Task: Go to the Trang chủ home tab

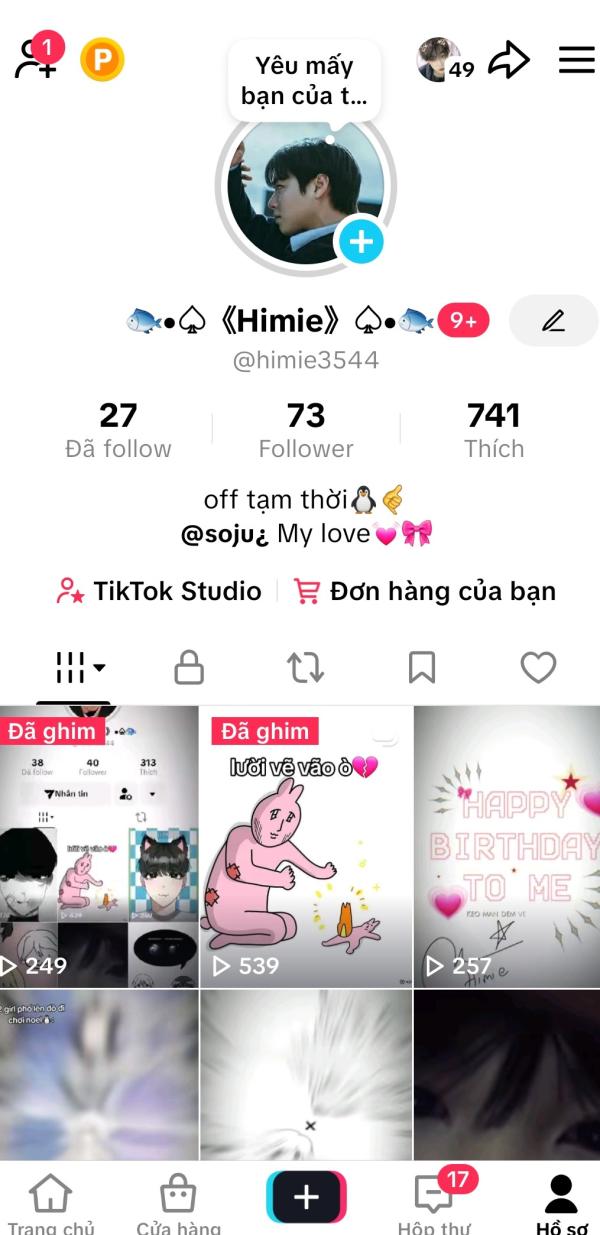Action: [50, 1203]
